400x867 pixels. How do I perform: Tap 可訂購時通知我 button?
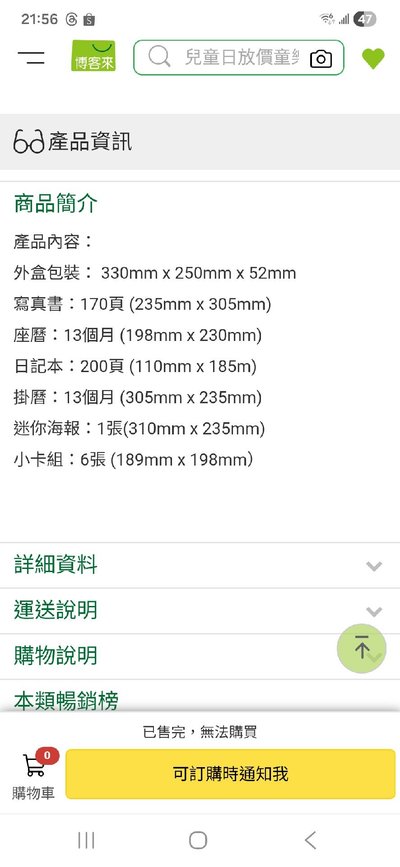pyautogui.click(x=231, y=774)
